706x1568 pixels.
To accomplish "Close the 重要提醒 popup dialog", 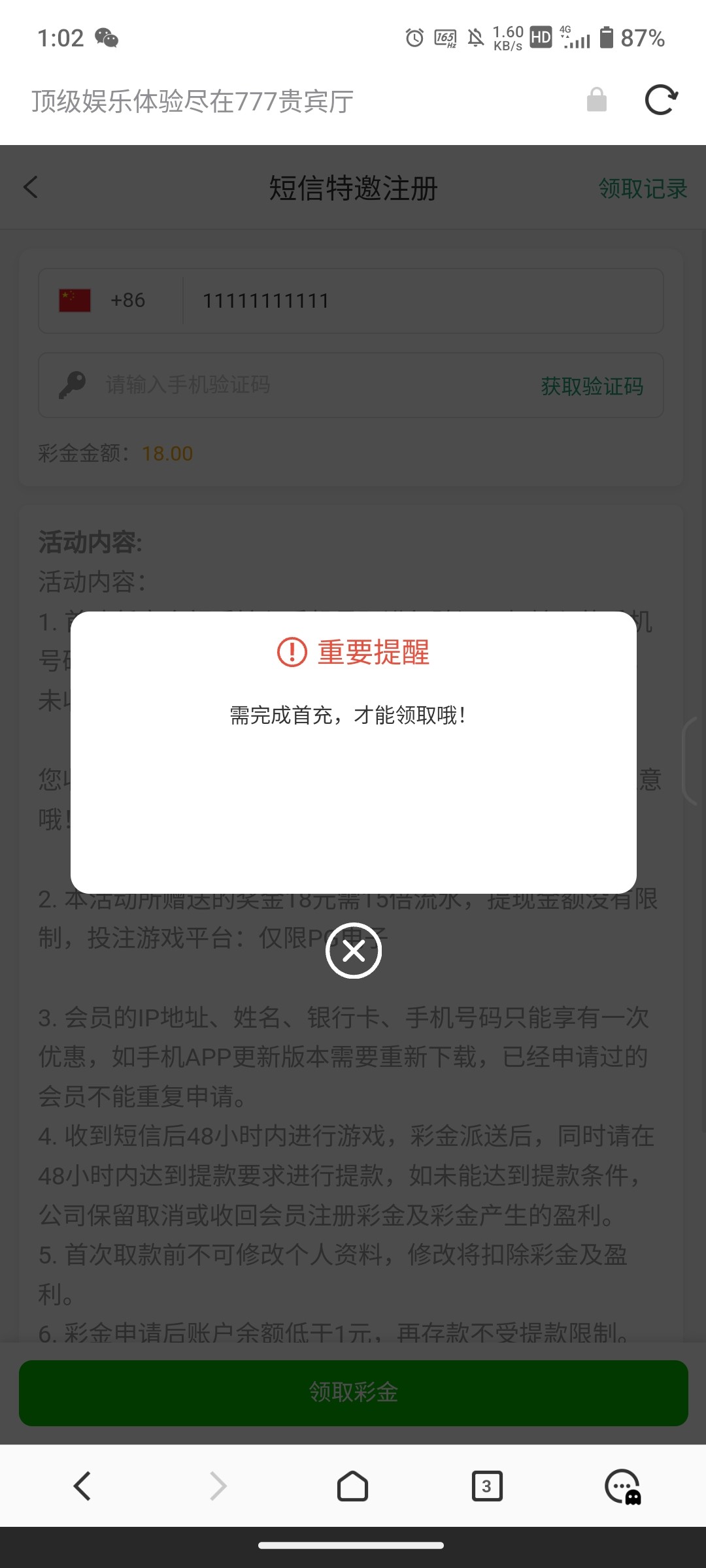I will click(x=354, y=951).
